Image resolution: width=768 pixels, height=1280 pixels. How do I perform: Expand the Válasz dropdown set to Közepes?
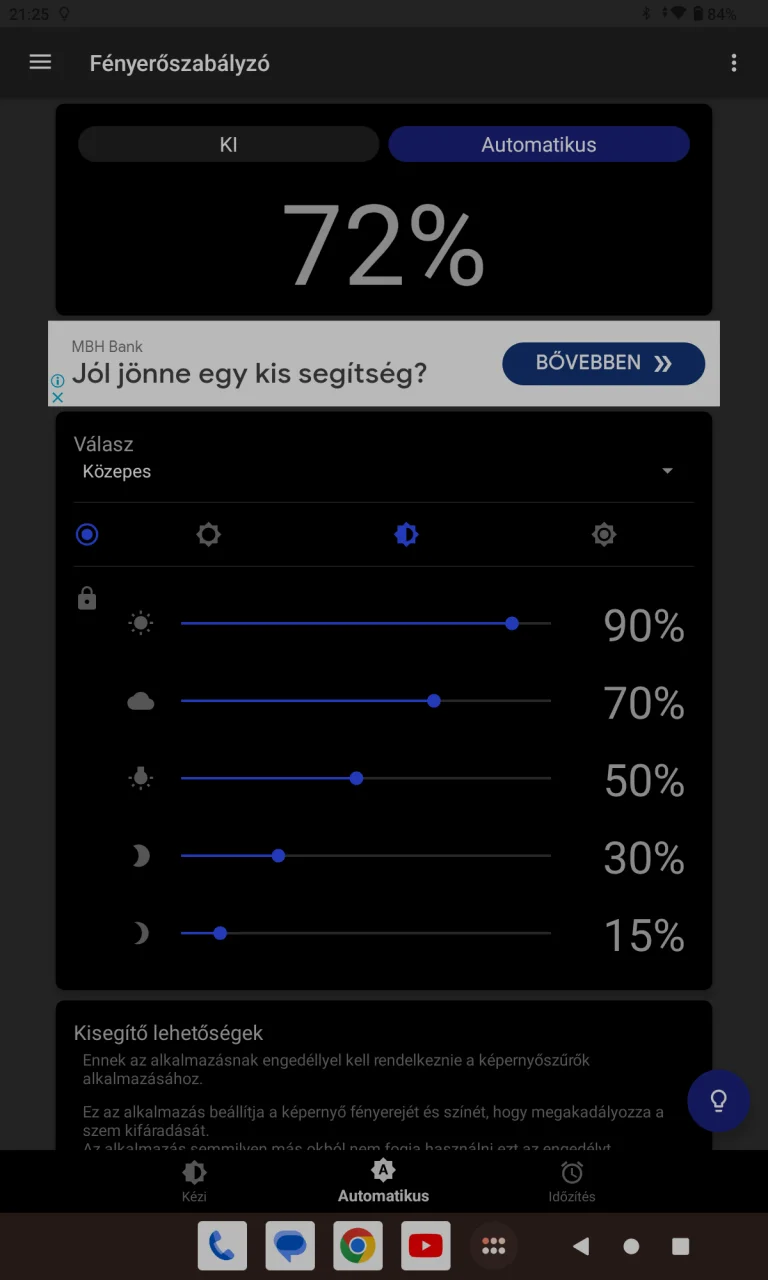pyautogui.click(x=384, y=471)
